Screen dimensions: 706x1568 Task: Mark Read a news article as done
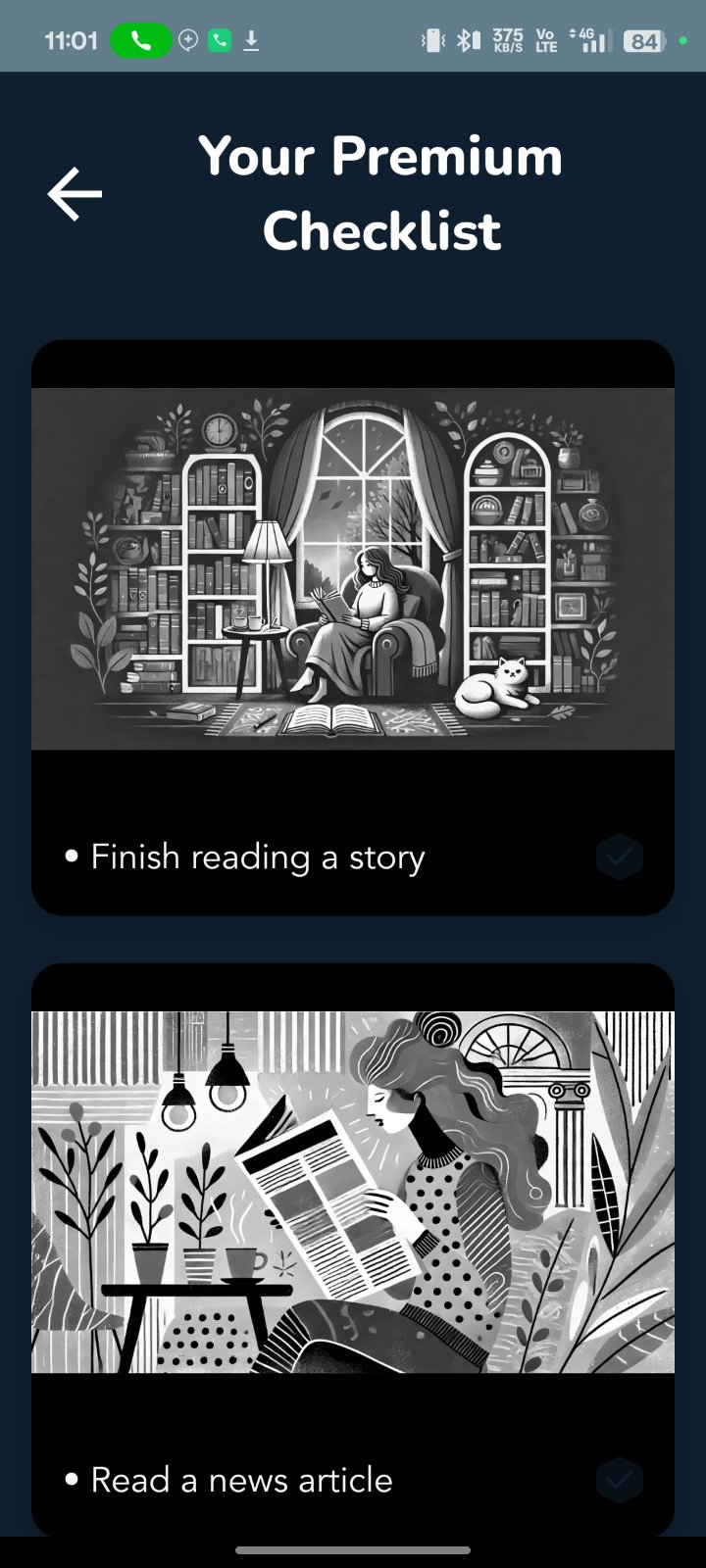[x=619, y=1480]
